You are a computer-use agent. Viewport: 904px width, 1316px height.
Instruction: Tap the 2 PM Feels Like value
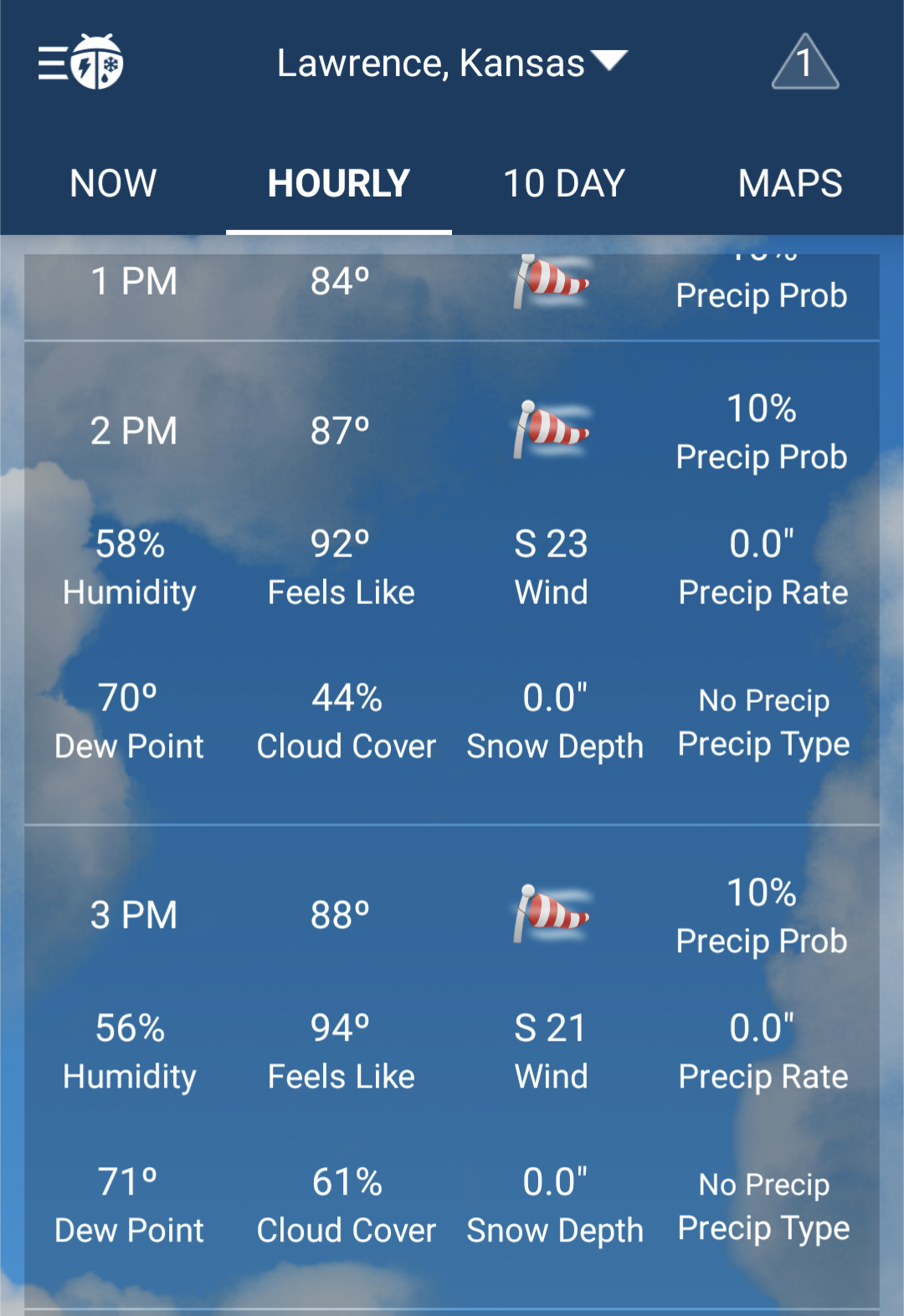tap(342, 544)
